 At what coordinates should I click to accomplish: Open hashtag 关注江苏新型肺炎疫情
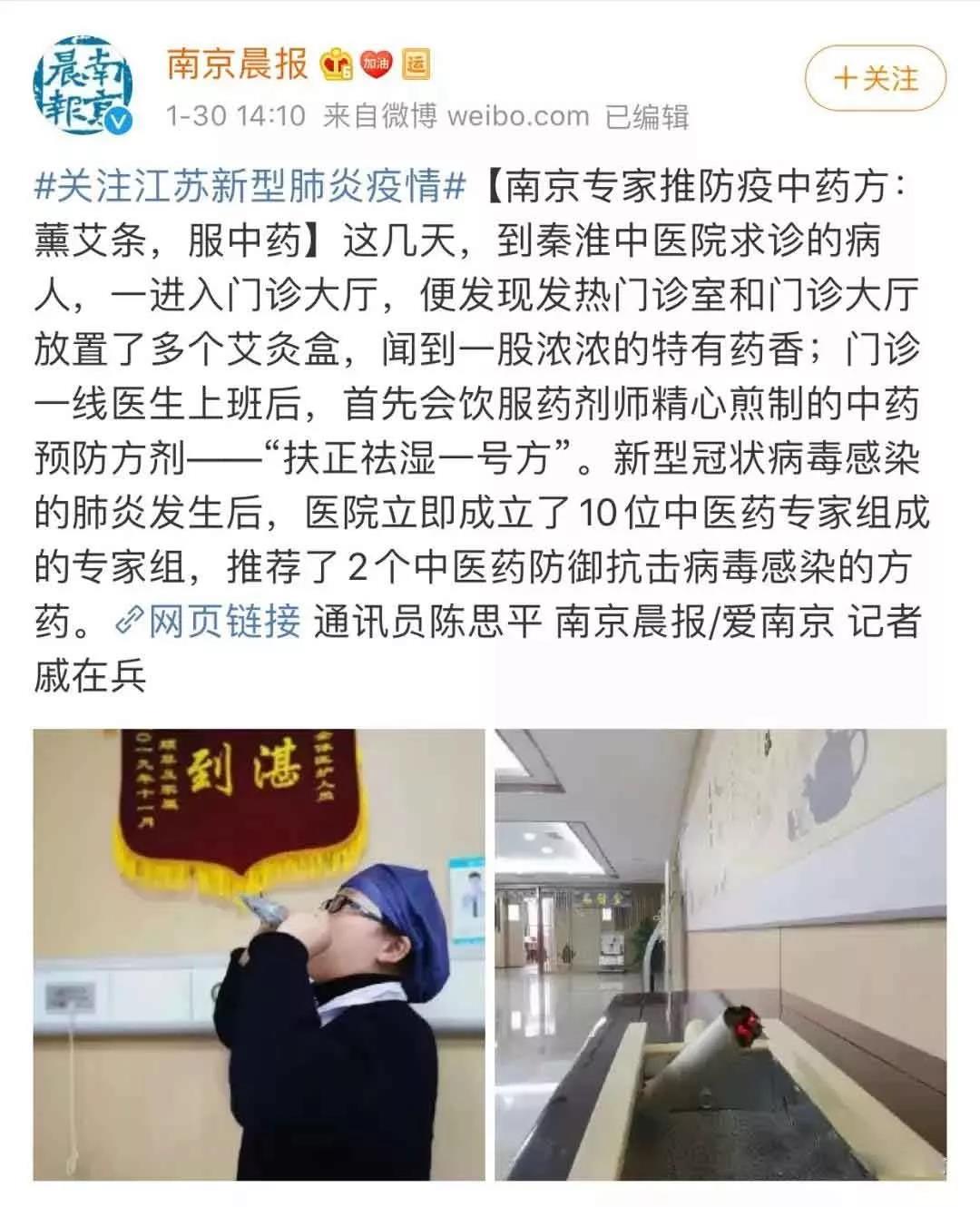250,186
